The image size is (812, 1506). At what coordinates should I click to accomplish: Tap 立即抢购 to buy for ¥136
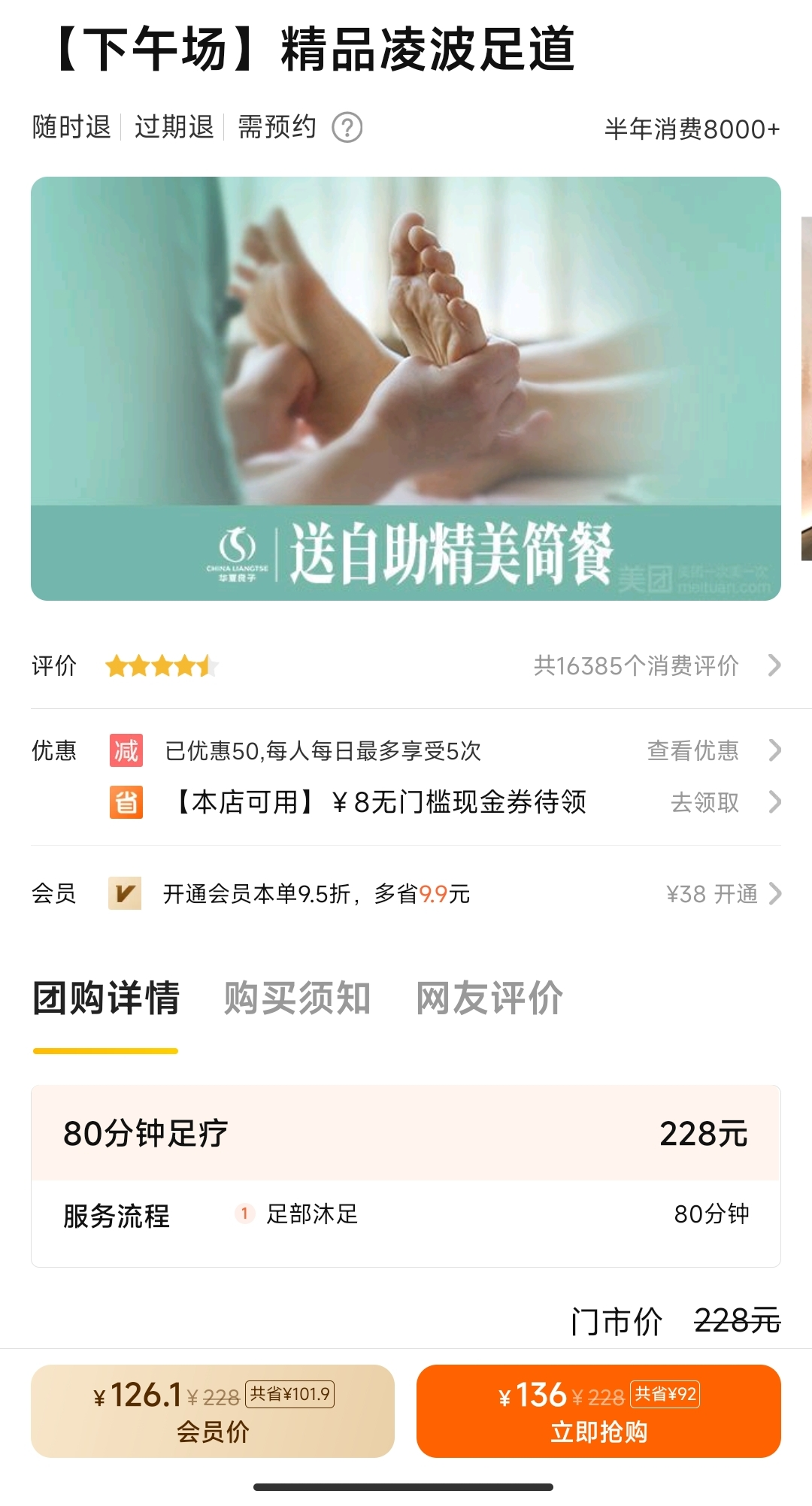(x=598, y=1411)
